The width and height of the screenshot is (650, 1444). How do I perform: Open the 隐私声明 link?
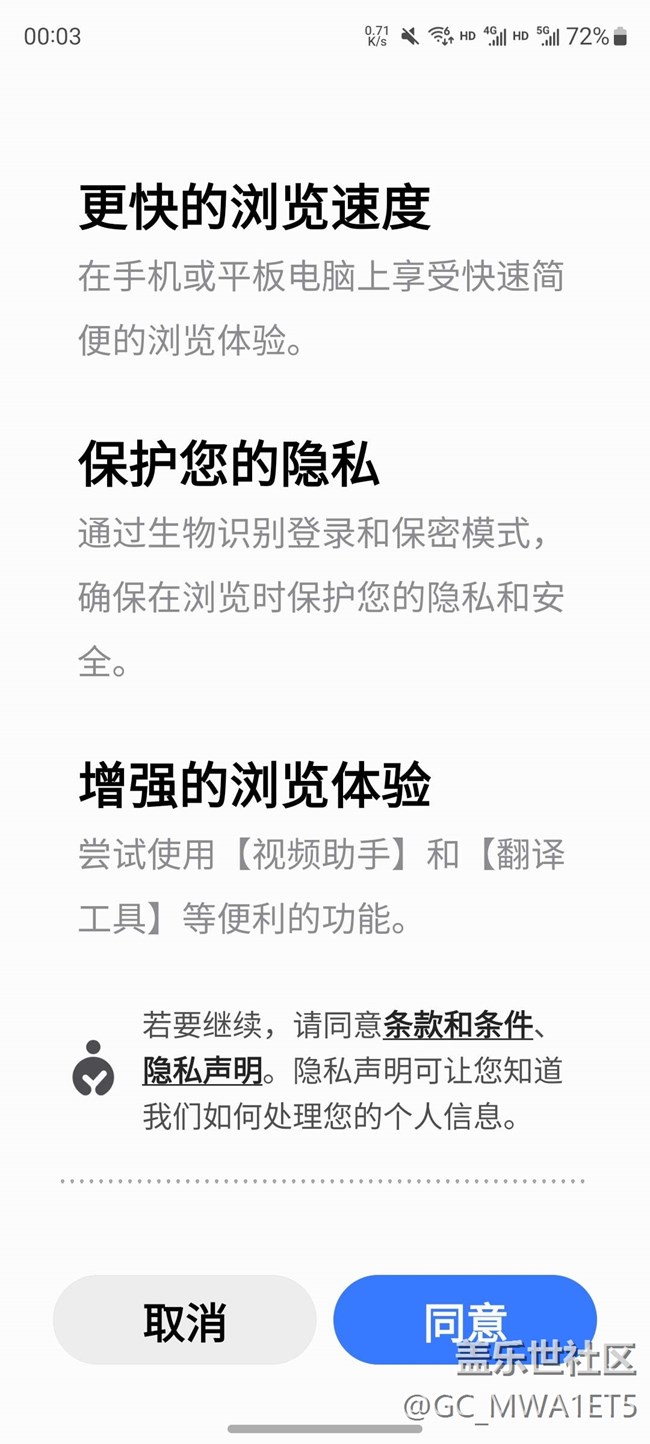(203, 1071)
